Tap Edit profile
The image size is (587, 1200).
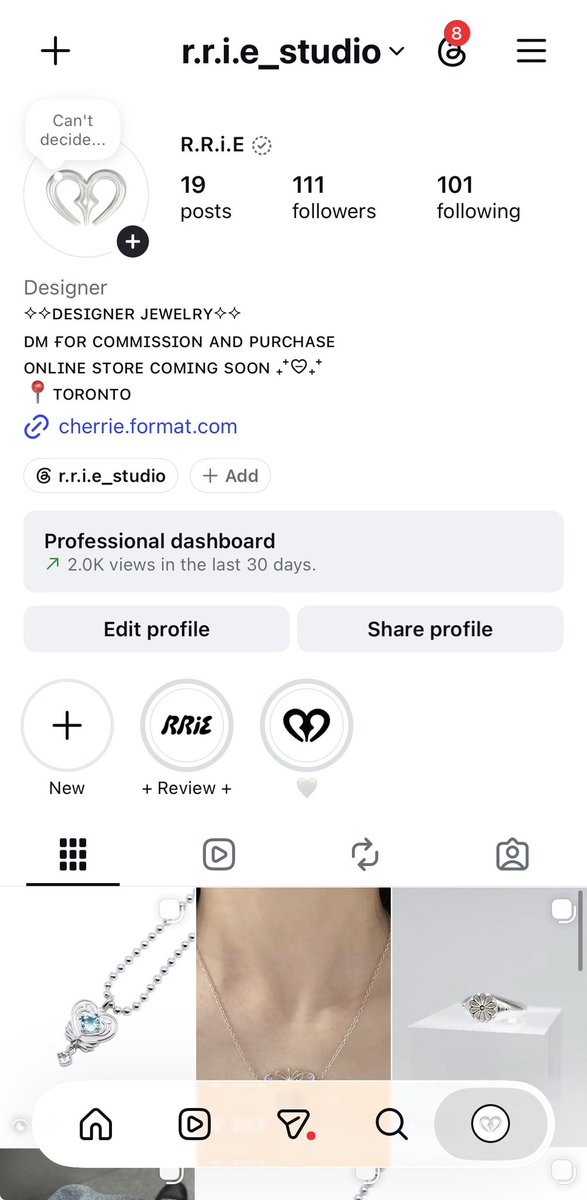156,629
